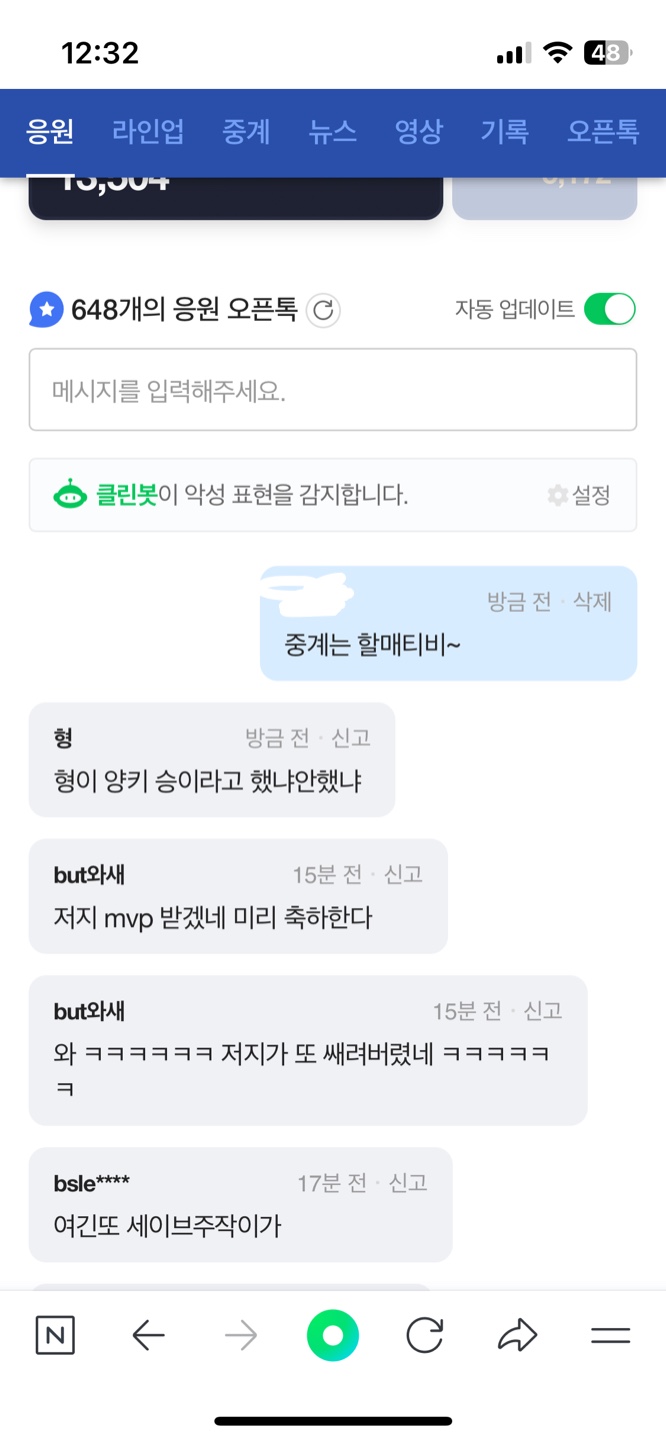This screenshot has width=666, height=1440.
Task: Select the 응원 tab
Action: coord(50,132)
